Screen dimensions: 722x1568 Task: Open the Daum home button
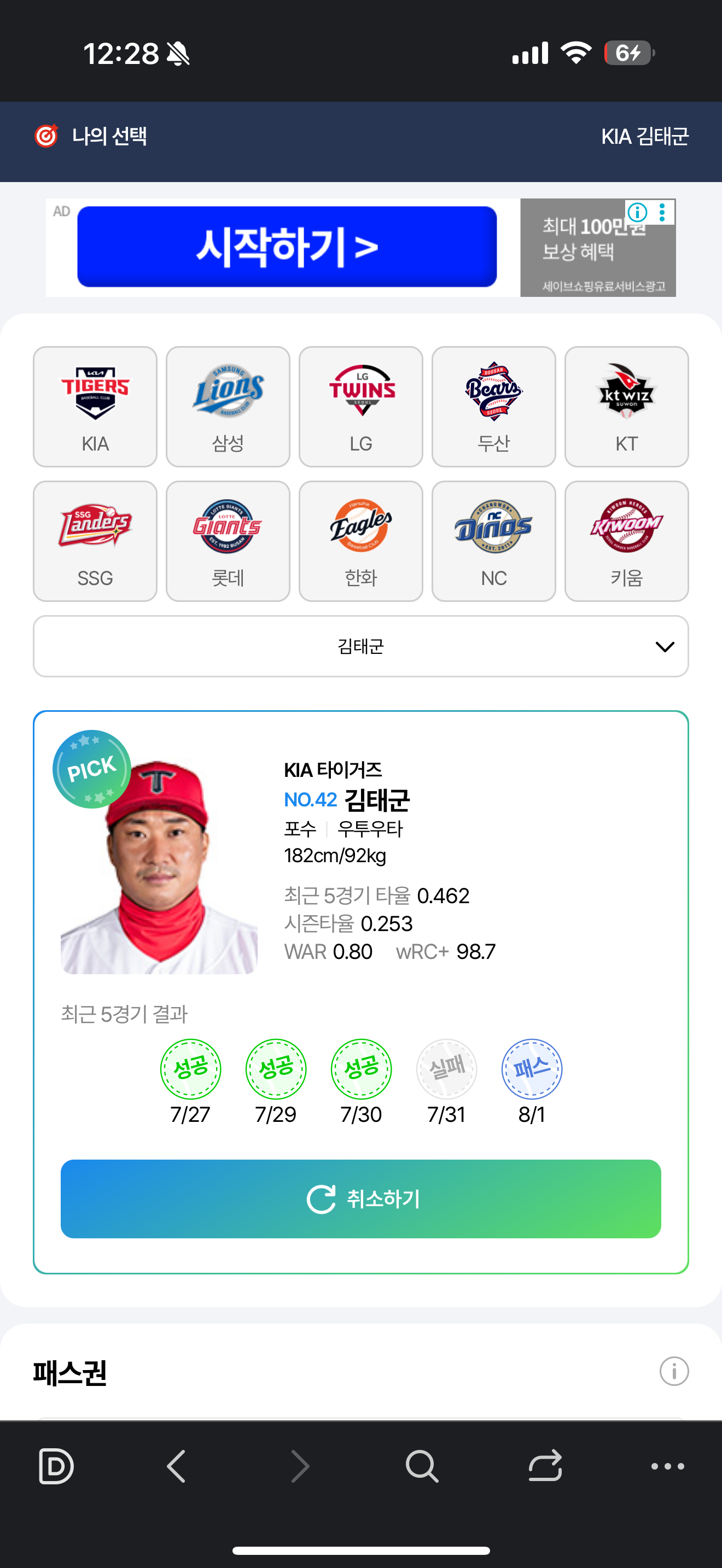[x=55, y=1466]
